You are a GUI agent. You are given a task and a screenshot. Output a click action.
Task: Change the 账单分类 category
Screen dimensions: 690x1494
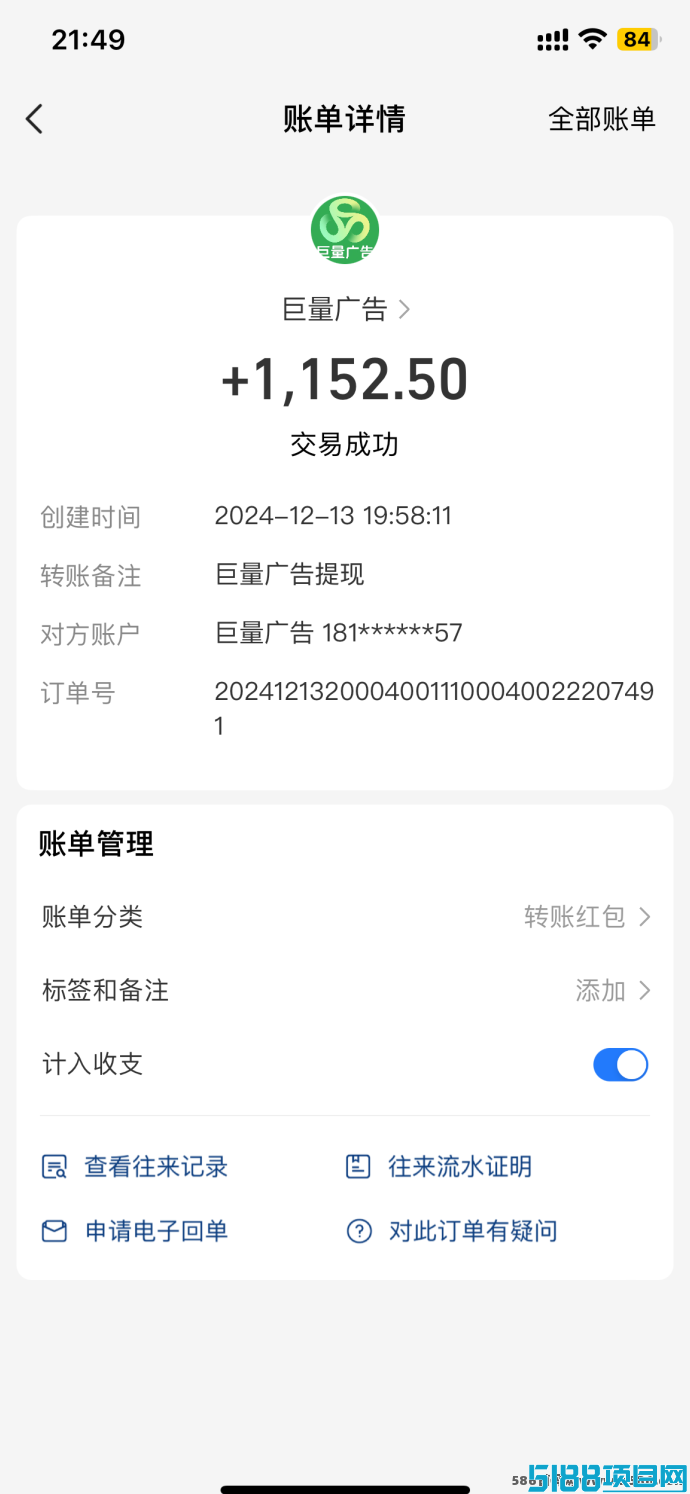click(x=345, y=916)
